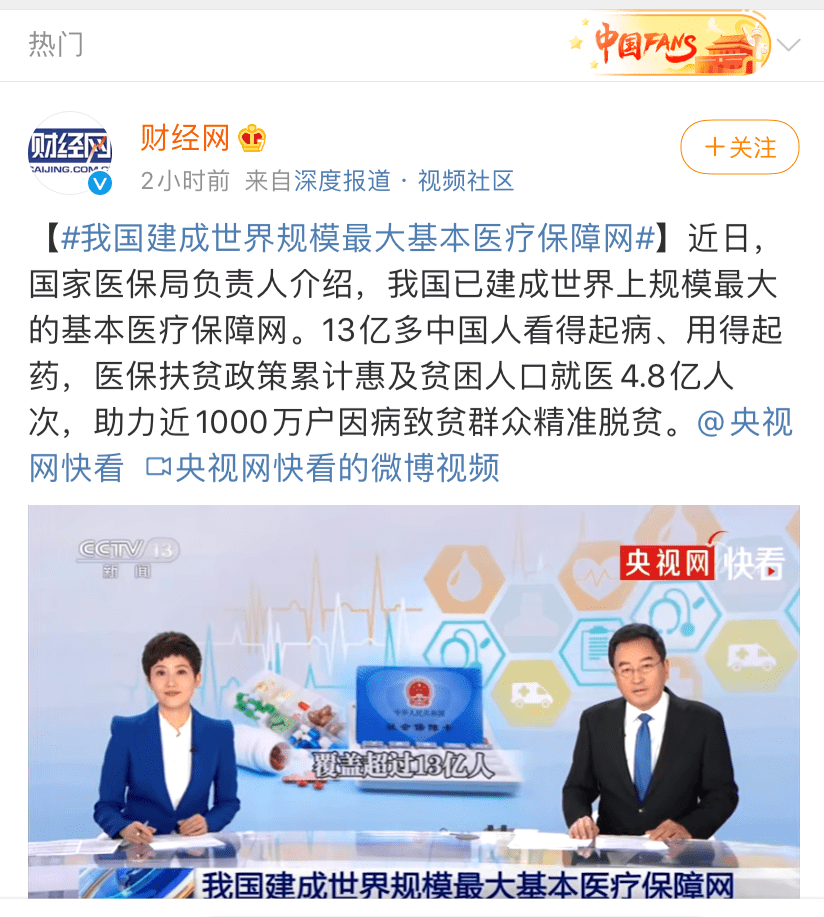Open the 财经网 account name
The image size is (824, 917).
click(x=185, y=138)
